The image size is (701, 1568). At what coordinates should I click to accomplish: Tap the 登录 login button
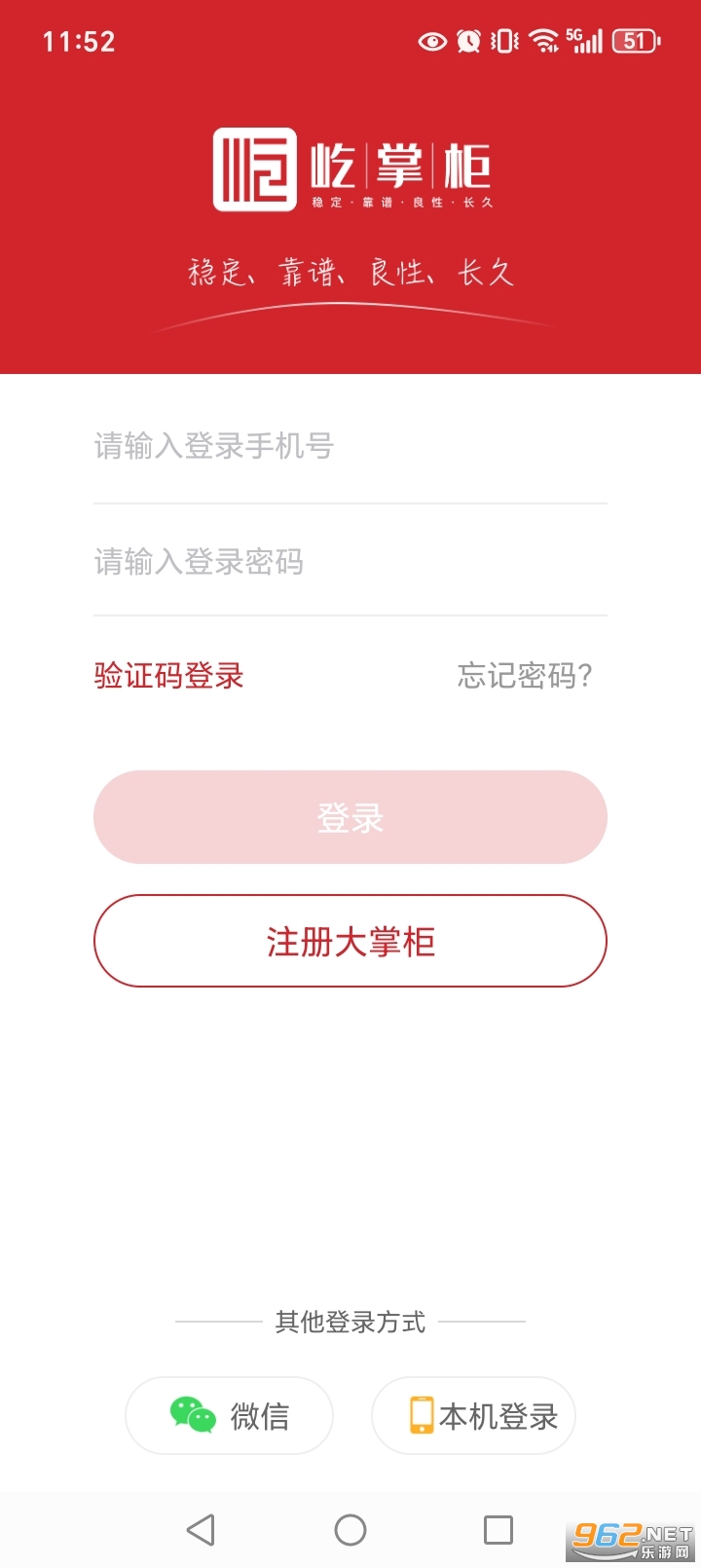point(350,817)
